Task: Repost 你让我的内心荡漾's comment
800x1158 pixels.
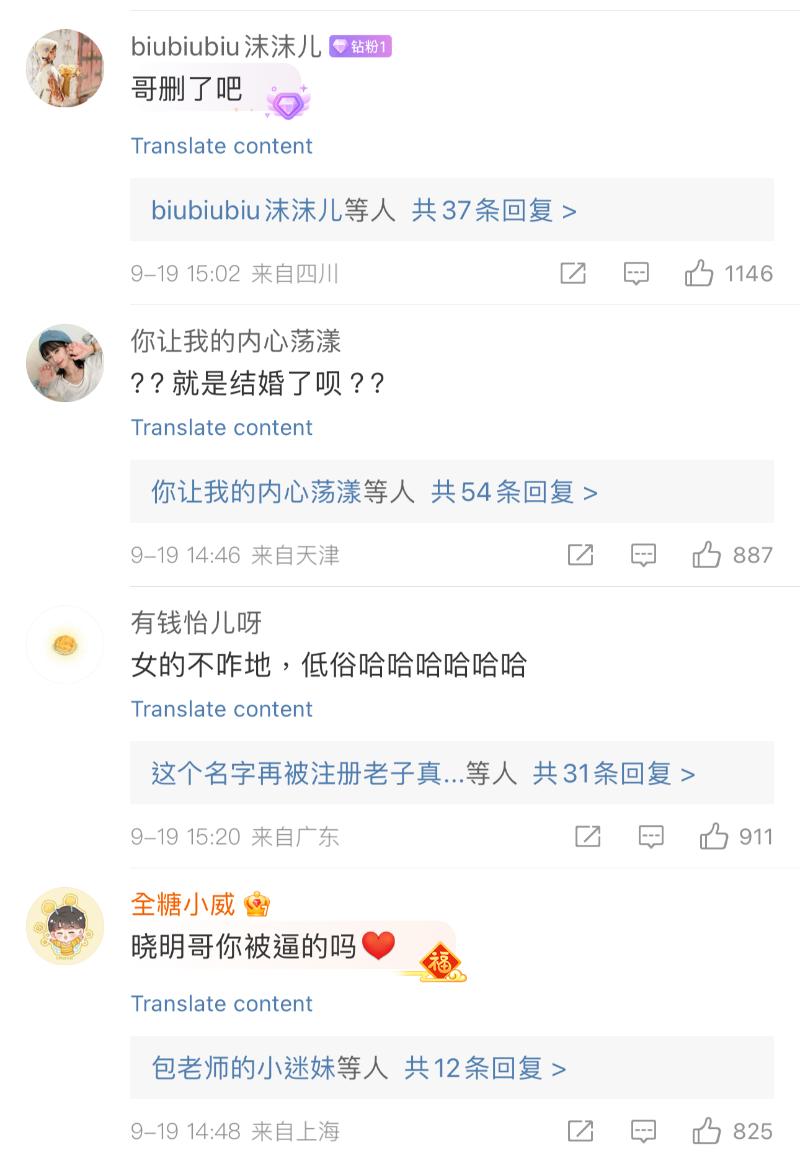Action: [580, 555]
